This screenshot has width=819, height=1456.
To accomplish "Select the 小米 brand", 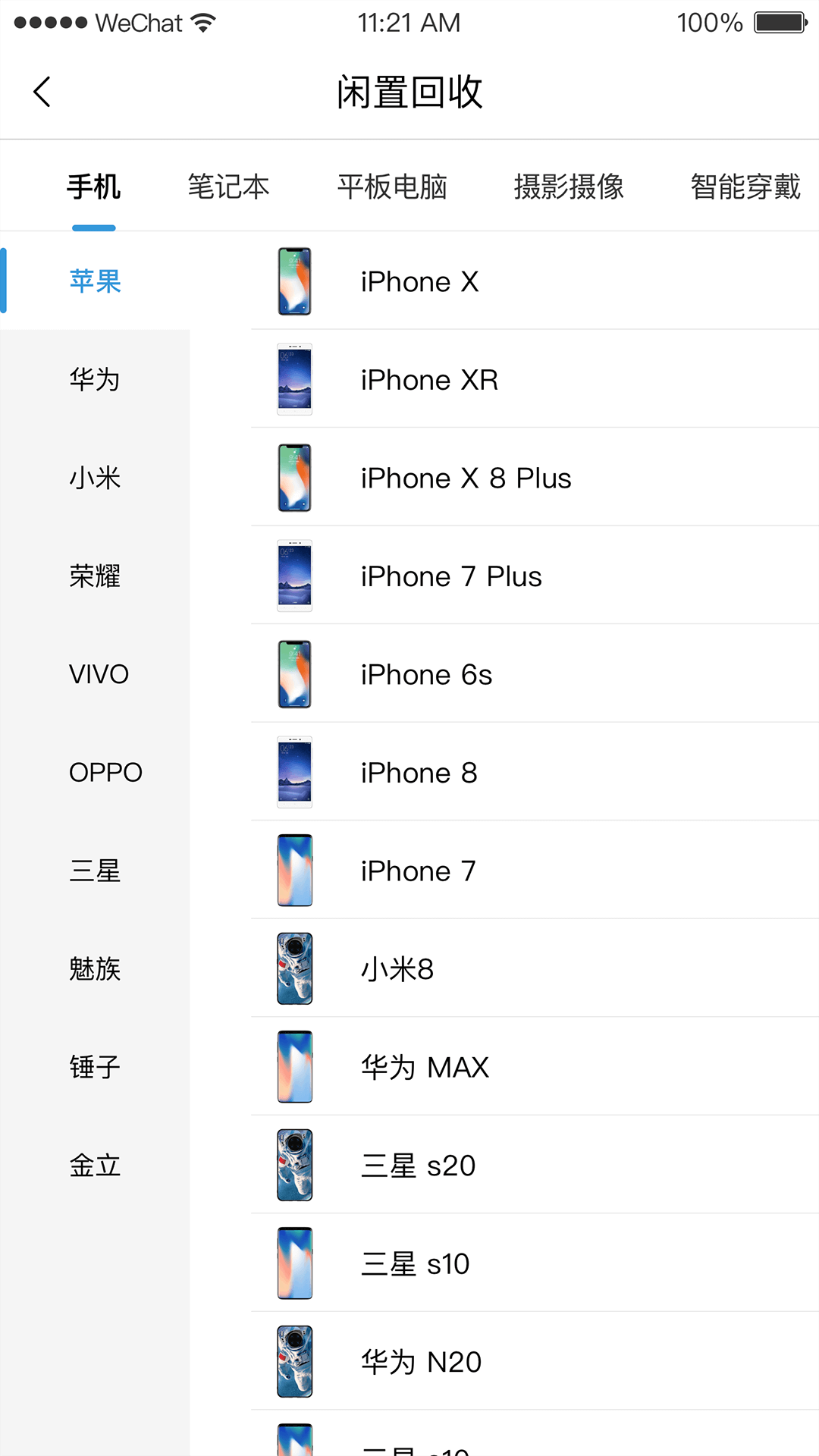I will pos(95,478).
